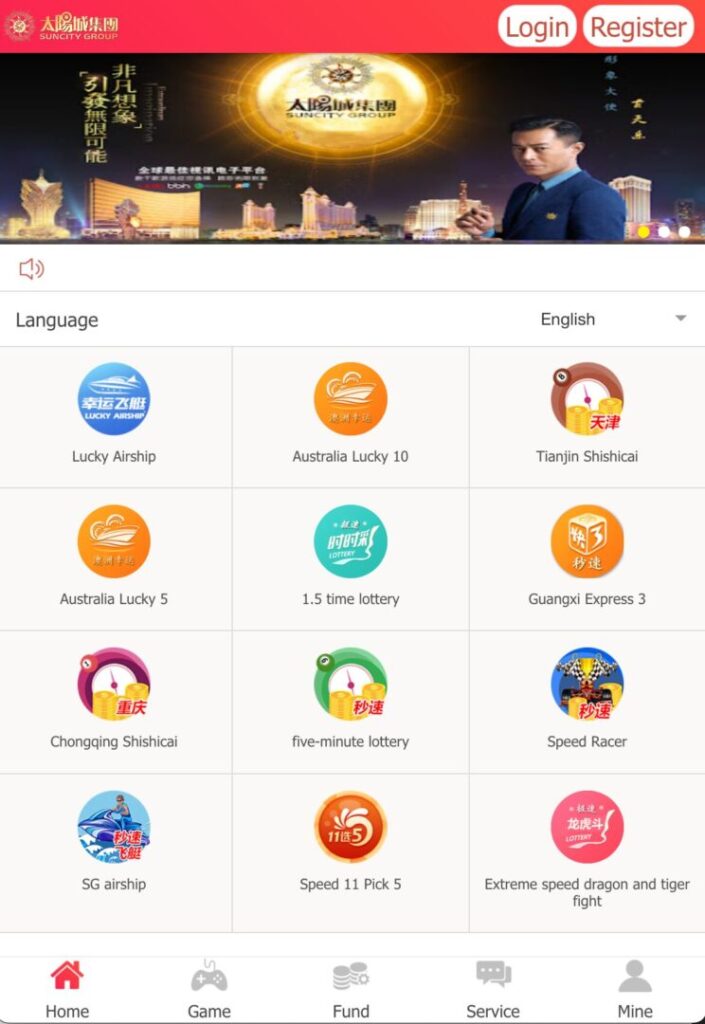Viewport: 705px width, 1024px height.
Task: Tap the Register button
Action: [639, 27]
